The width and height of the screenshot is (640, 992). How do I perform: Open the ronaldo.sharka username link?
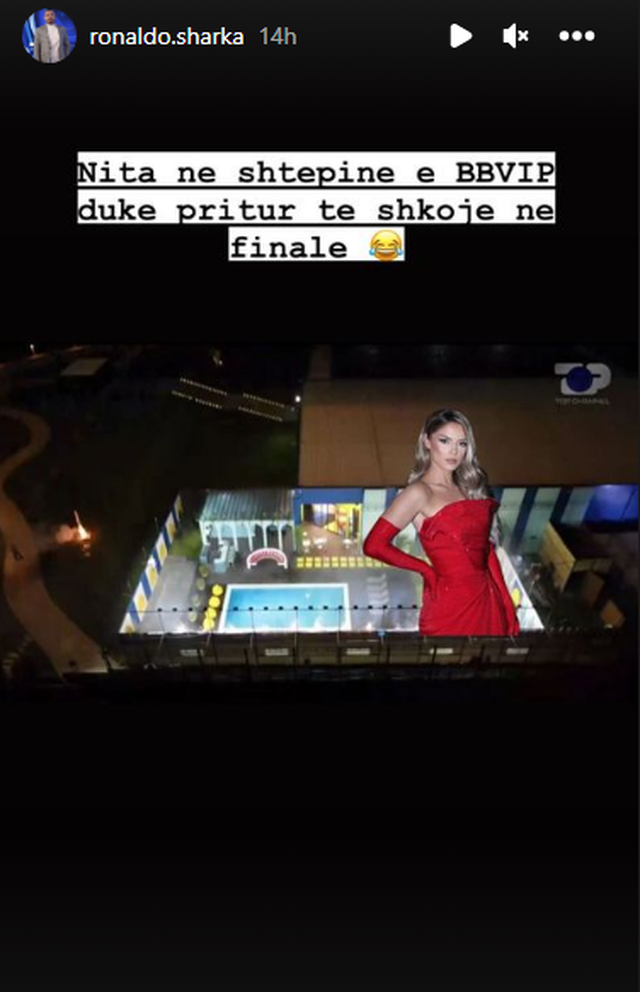tap(167, 37)
